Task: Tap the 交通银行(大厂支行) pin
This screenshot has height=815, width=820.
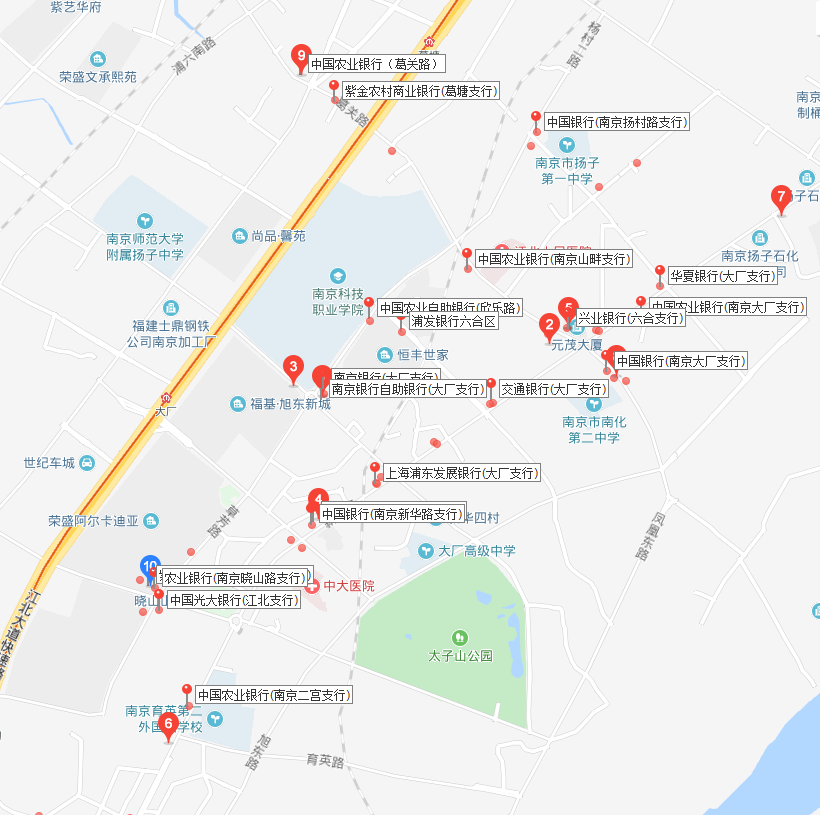Action: (491, 388)
